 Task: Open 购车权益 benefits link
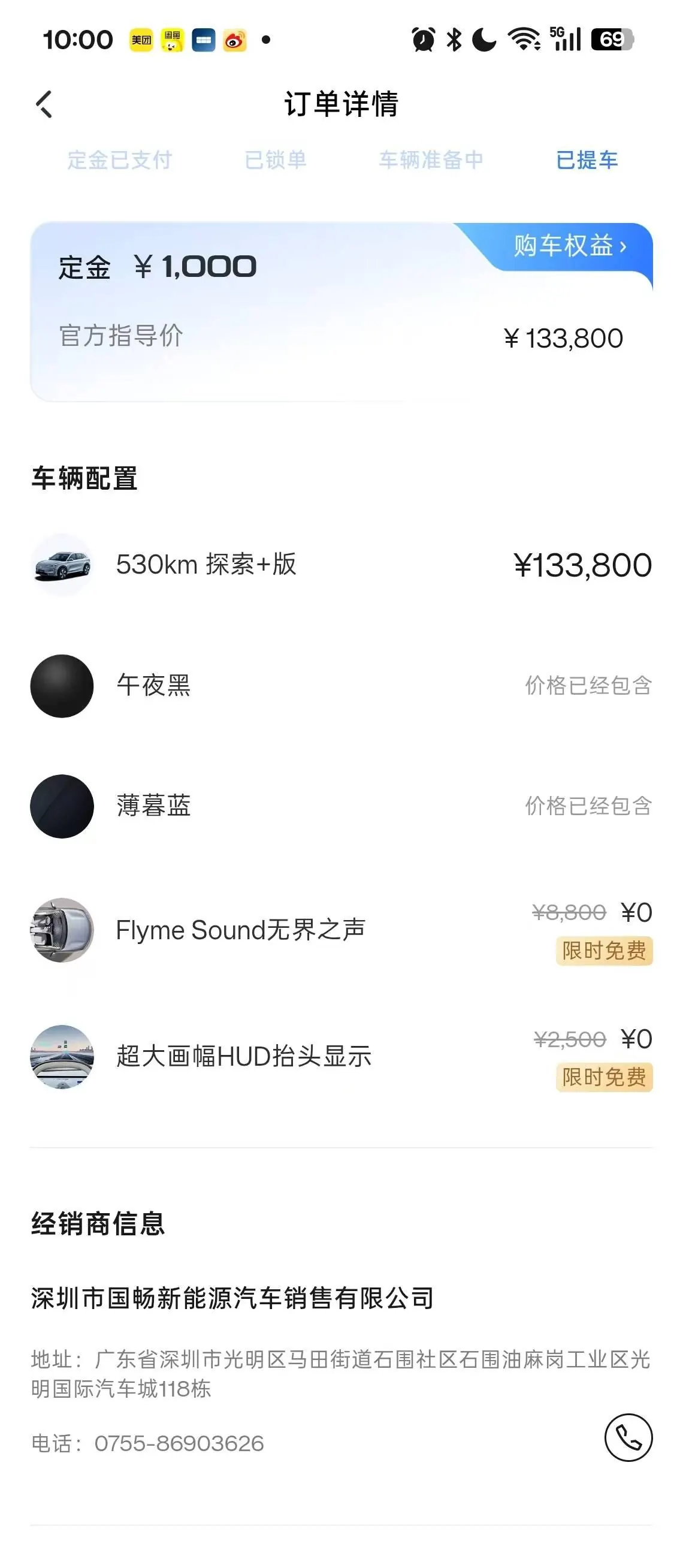(570, 246)
